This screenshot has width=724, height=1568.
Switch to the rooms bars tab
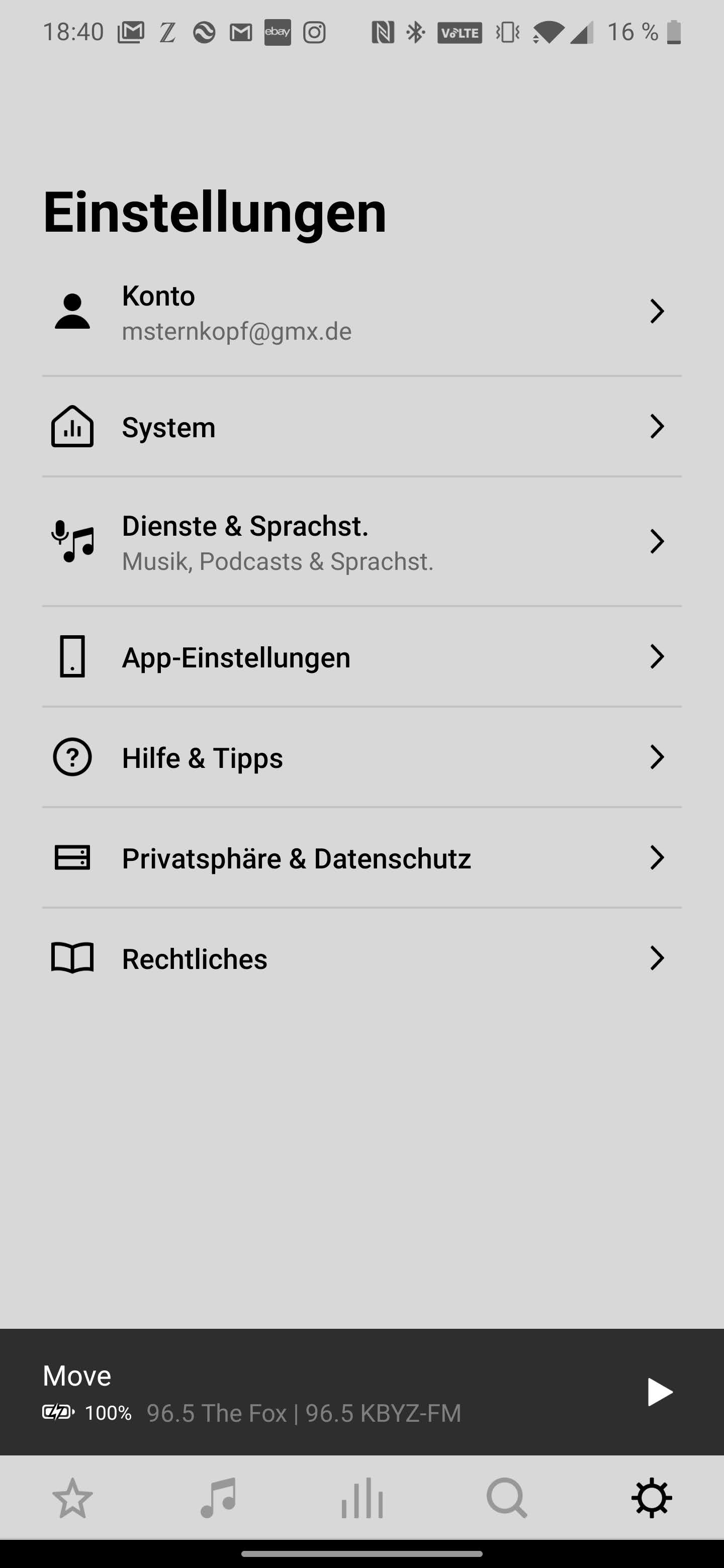(363, 1498)
